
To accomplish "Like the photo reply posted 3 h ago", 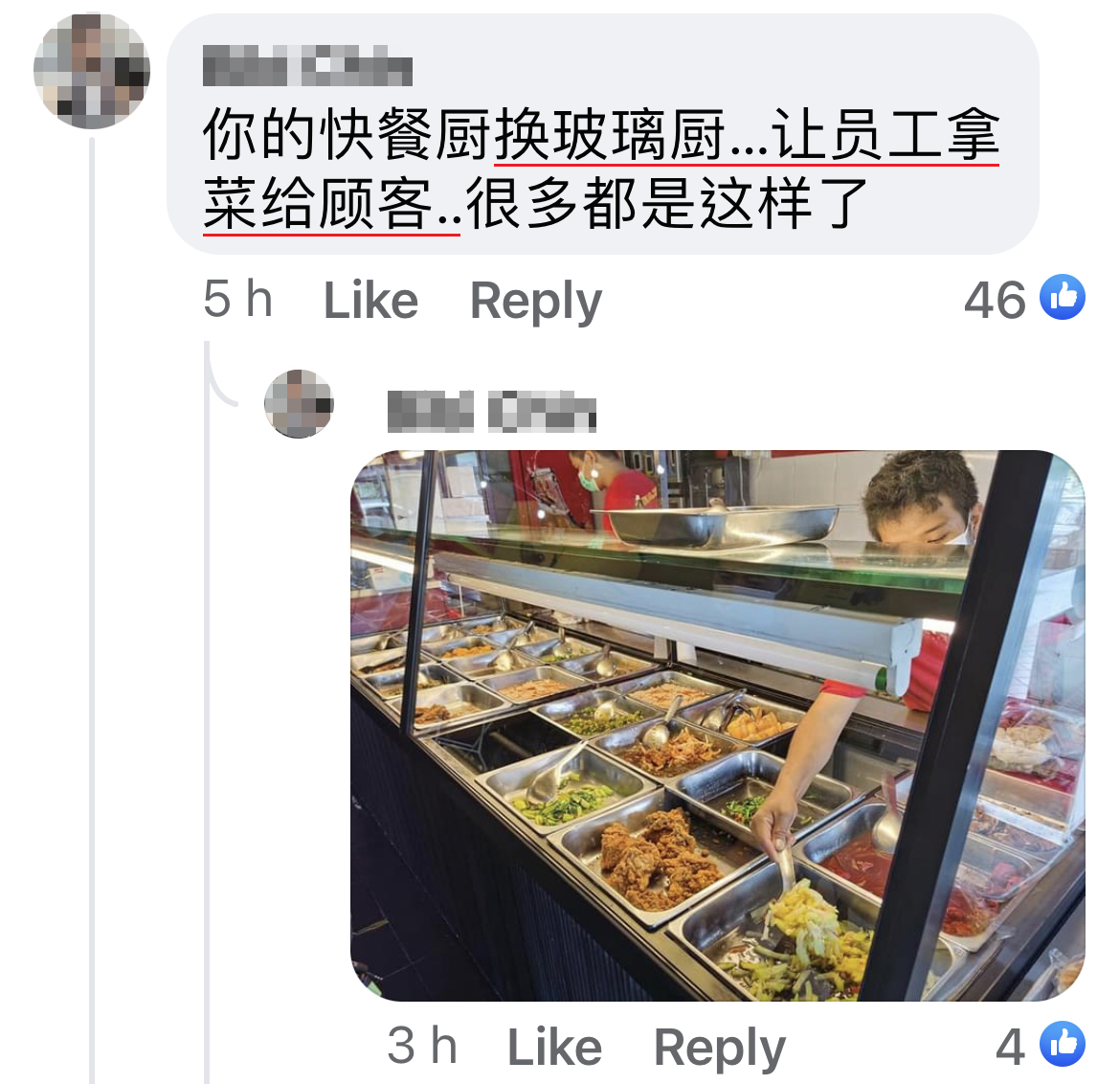I will [554, 1047].
